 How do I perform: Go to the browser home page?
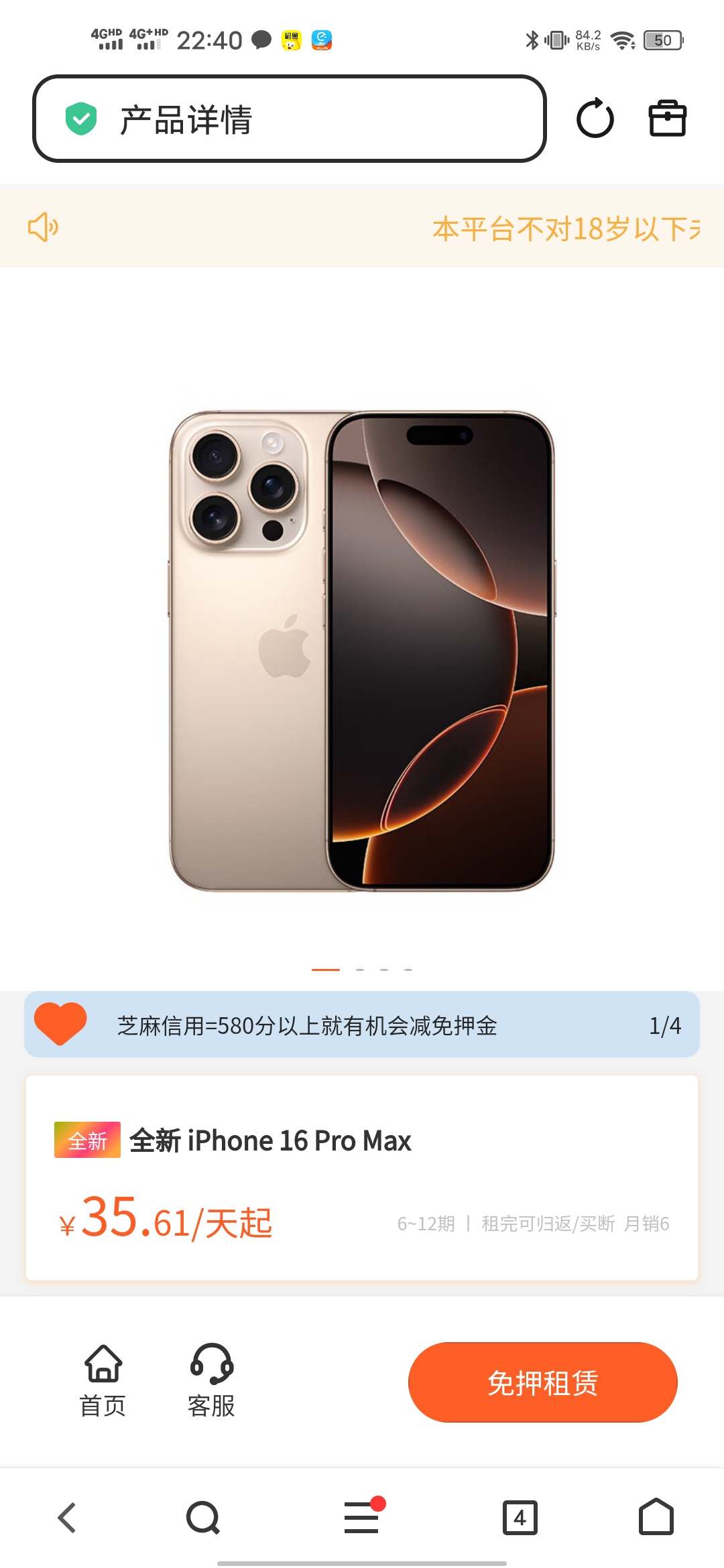(x=656, y=1518)
